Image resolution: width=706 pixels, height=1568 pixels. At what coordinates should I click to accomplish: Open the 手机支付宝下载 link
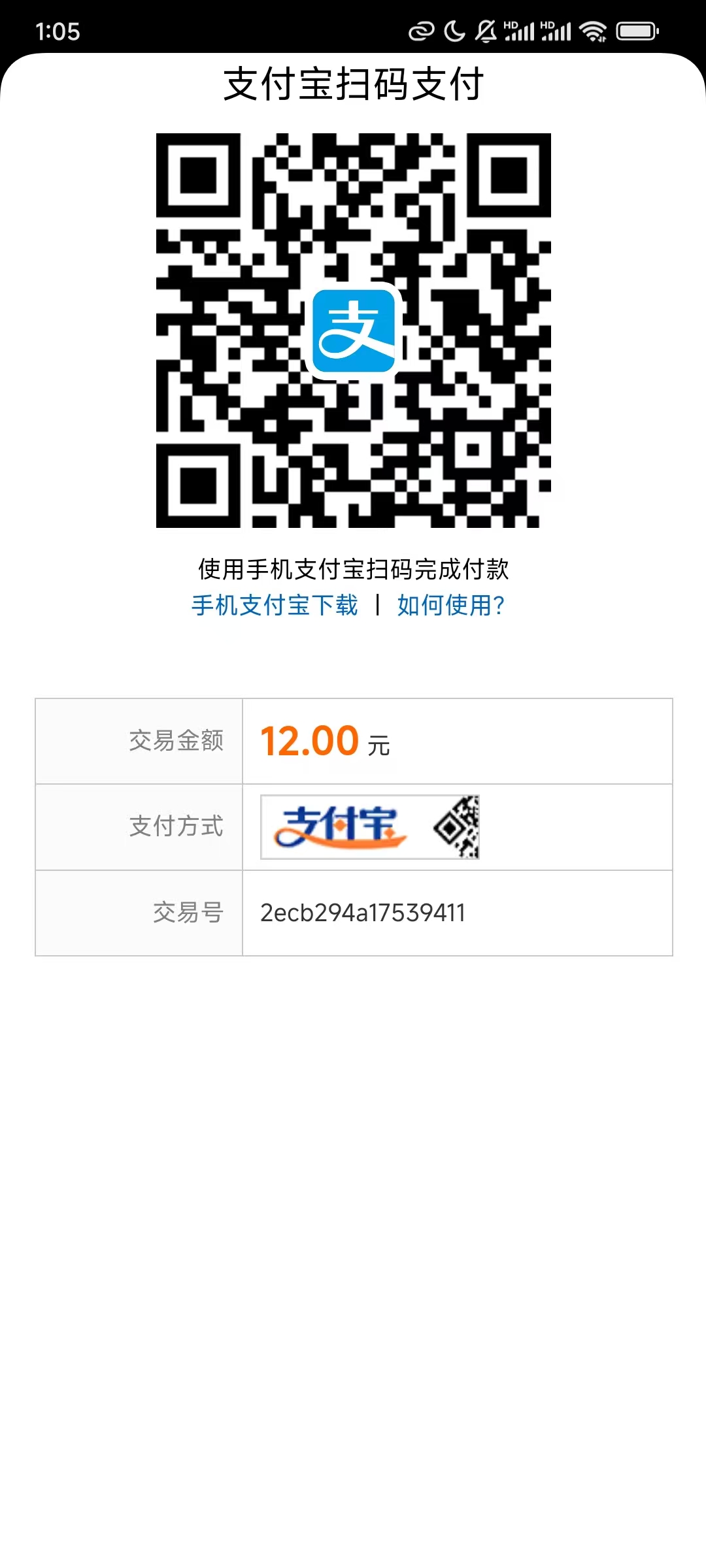click(x=275, y=606)
